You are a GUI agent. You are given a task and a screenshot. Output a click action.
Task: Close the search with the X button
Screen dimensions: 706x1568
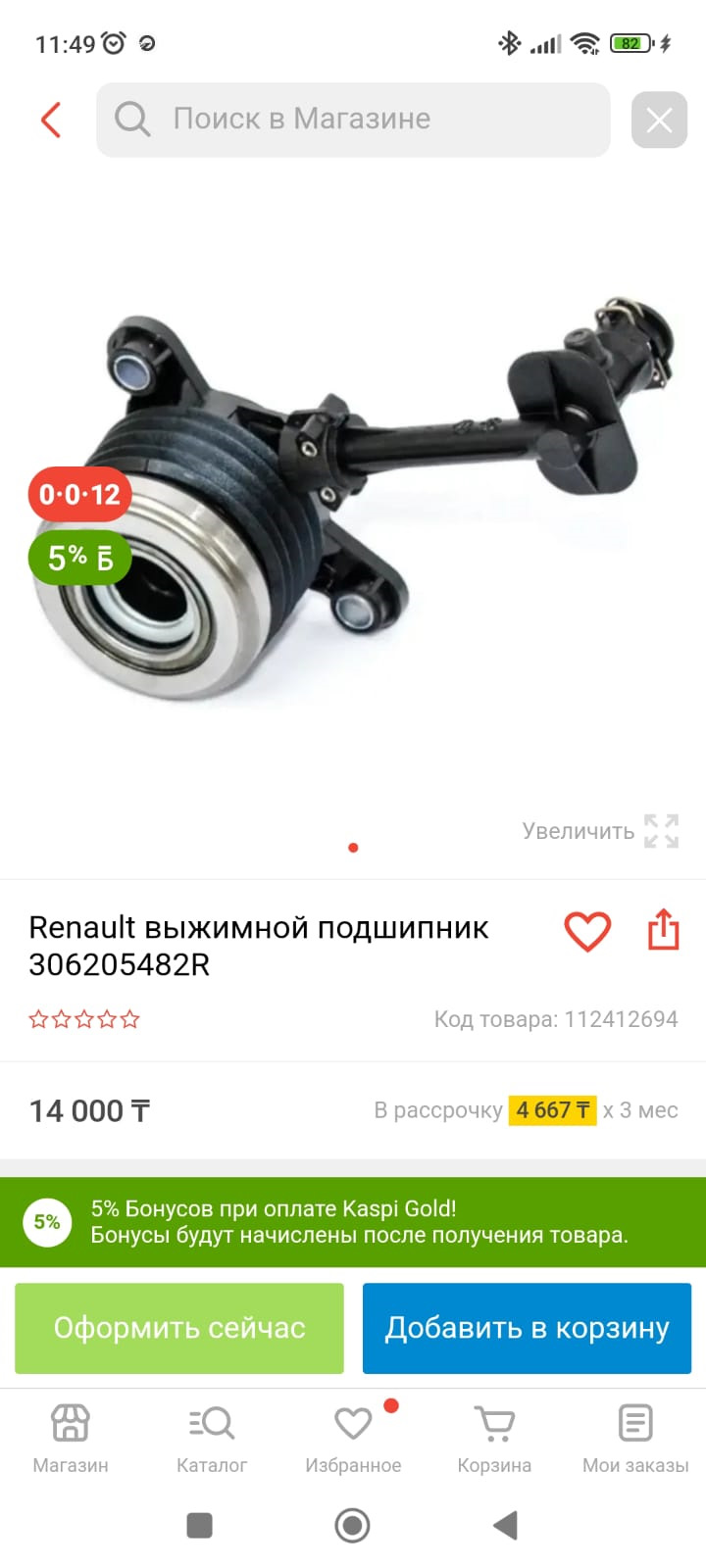coord(659,120)
